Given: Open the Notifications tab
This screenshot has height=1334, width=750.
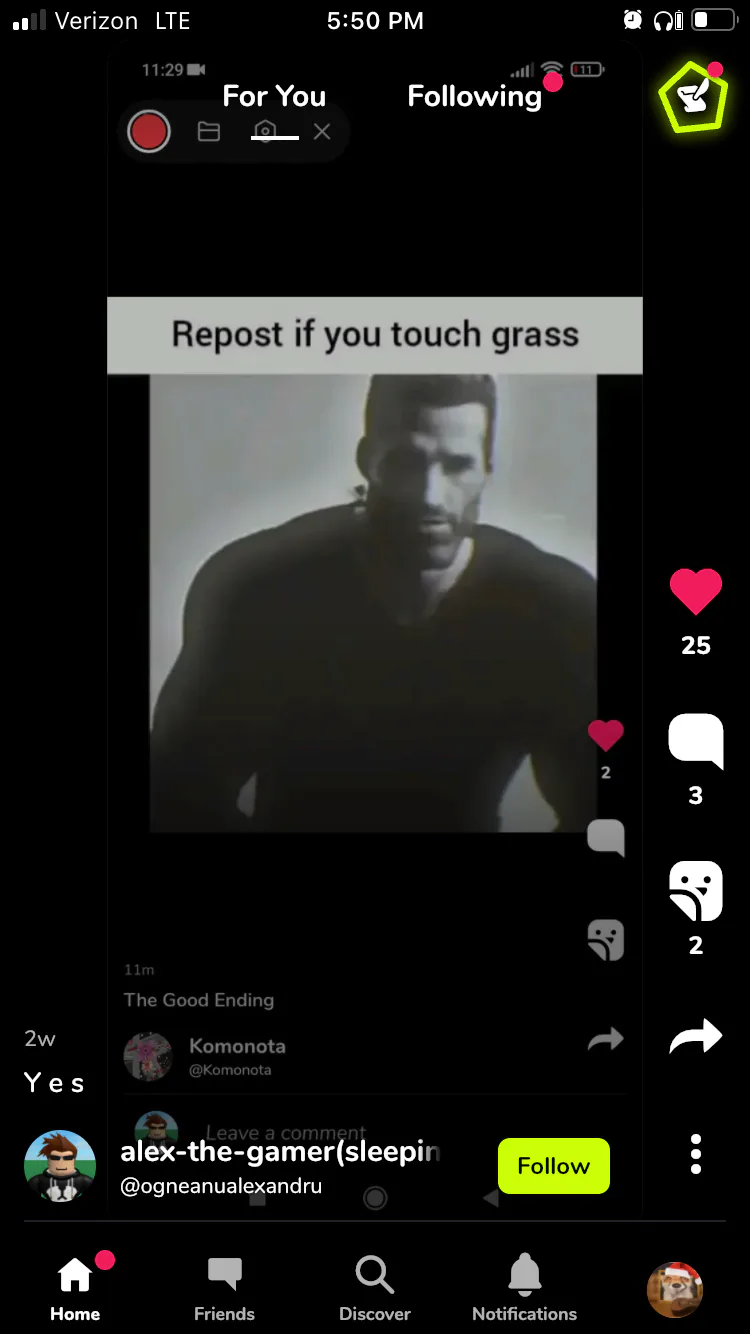Looking at the screenshot, I should tap(524, 1289).
